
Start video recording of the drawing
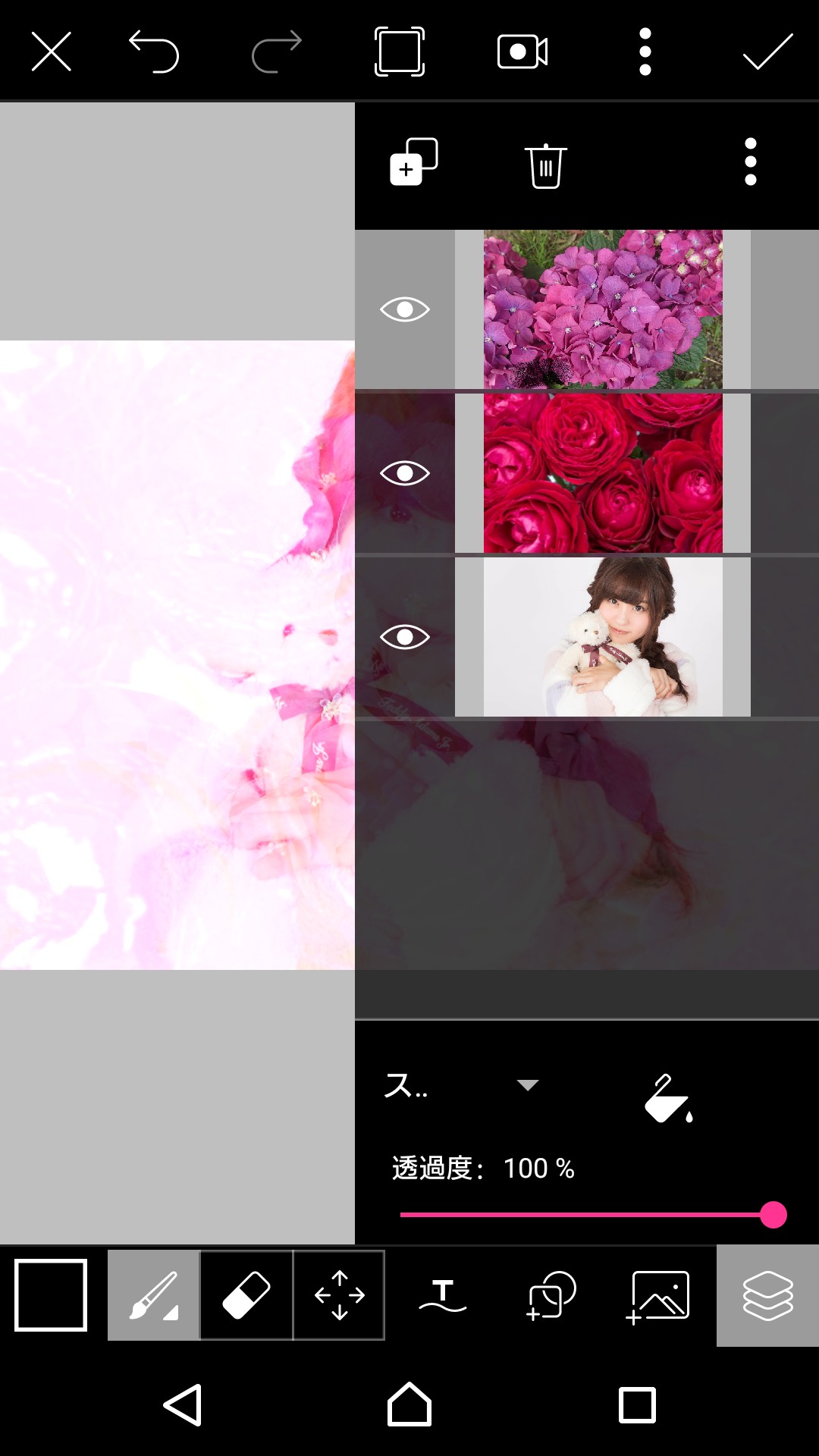[x=522, y=52]
